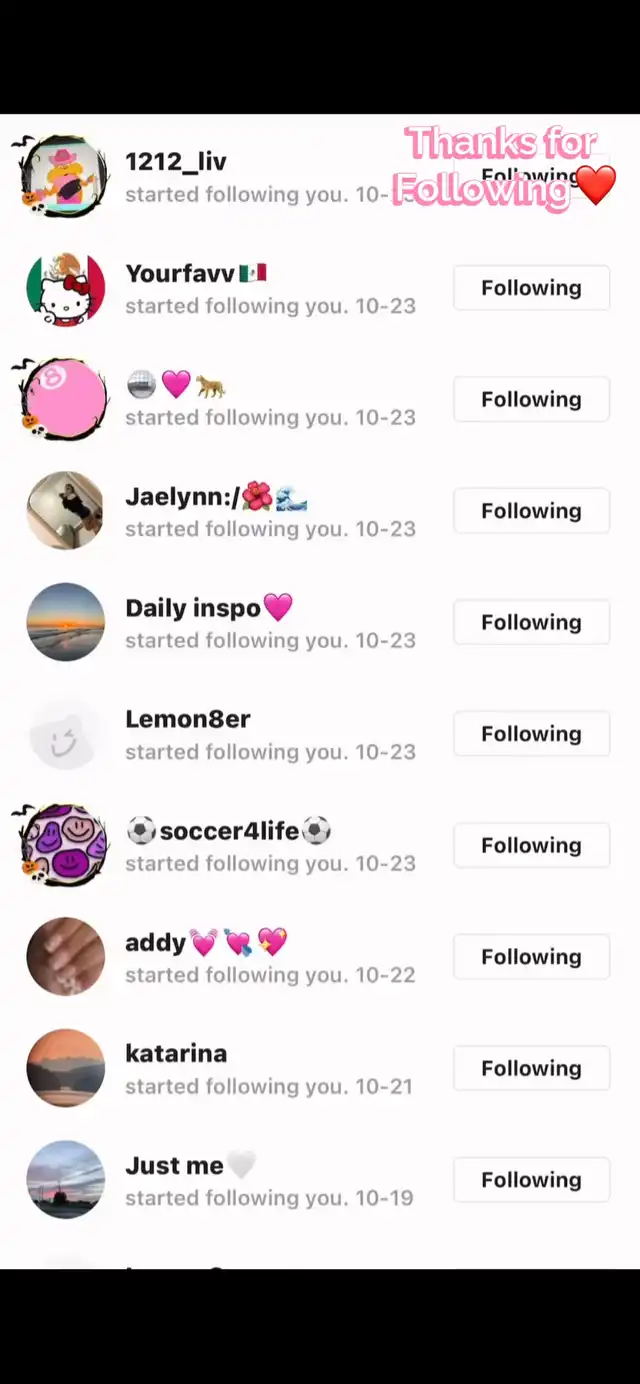View soccer4life's profile
This screenshot has height=1384, width=640.
228,831
